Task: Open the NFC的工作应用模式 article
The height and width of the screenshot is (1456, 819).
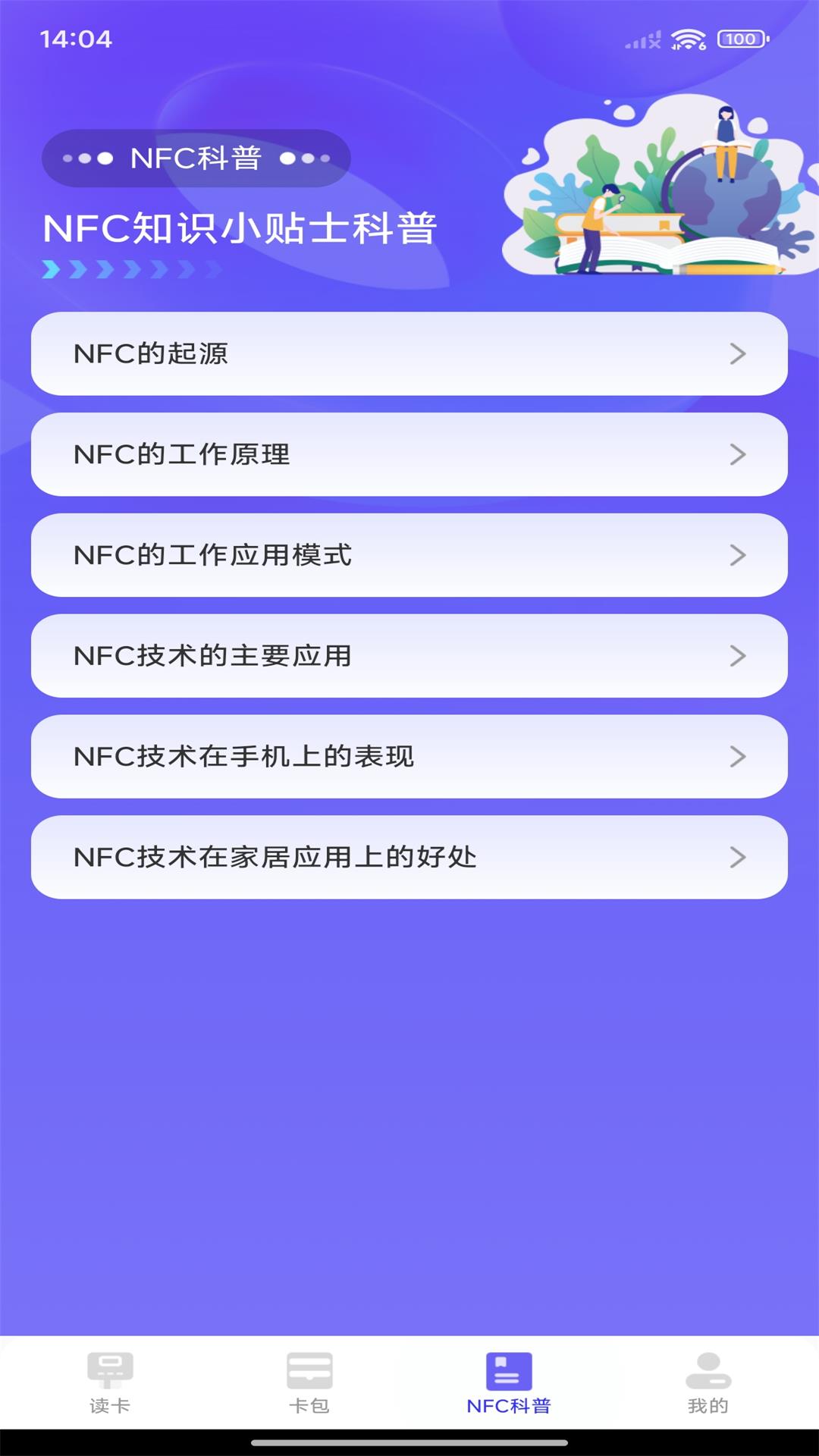Action: 408,555
